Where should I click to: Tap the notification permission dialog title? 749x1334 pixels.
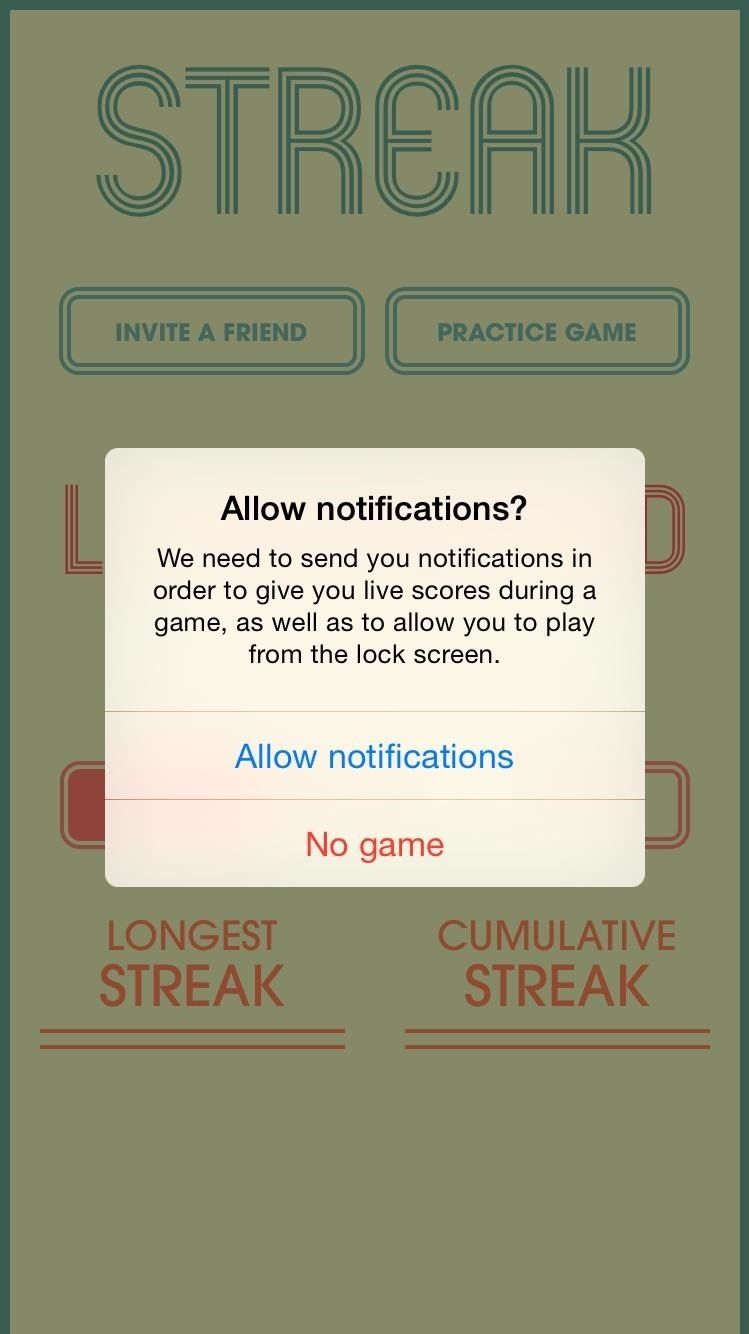374,508
